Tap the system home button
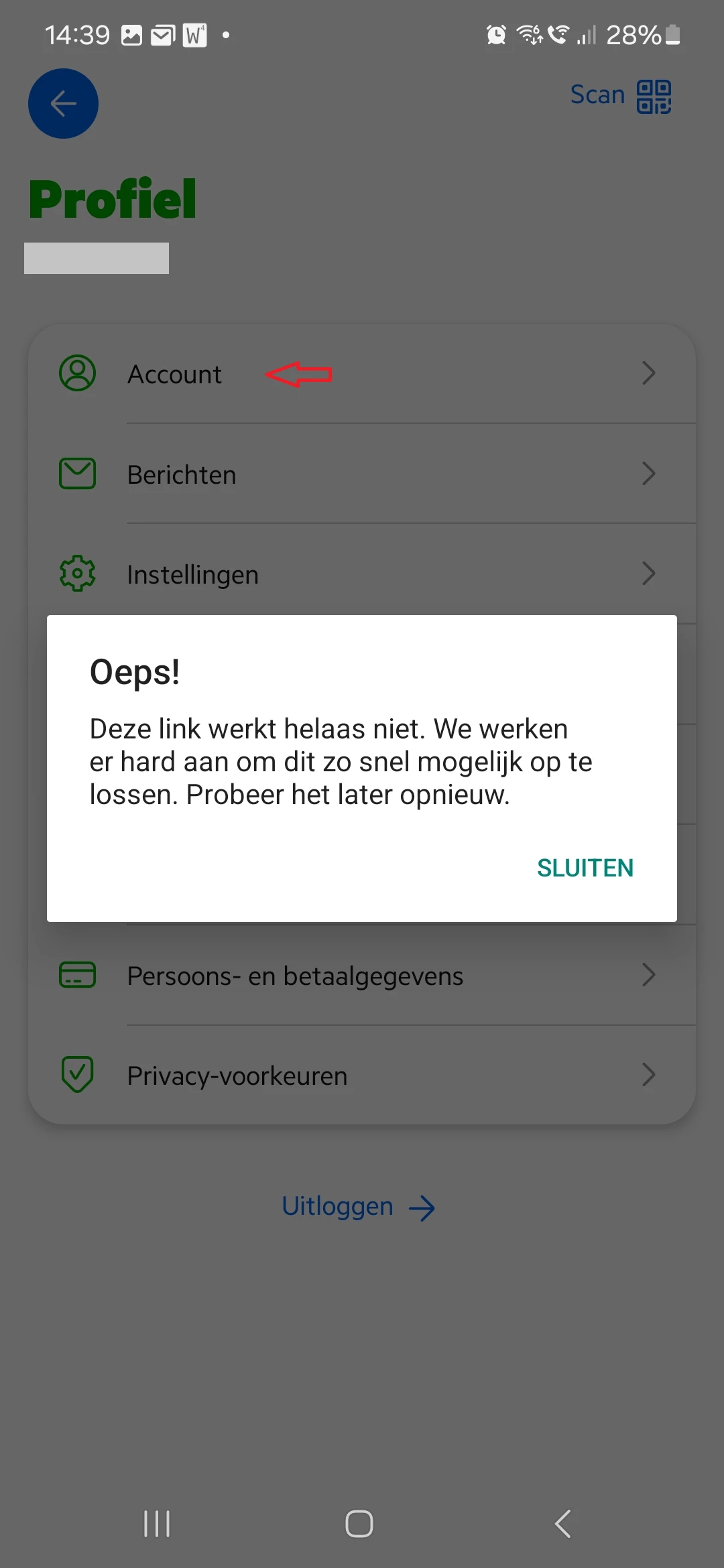 pyautogui.click(x=359, y=1523)
